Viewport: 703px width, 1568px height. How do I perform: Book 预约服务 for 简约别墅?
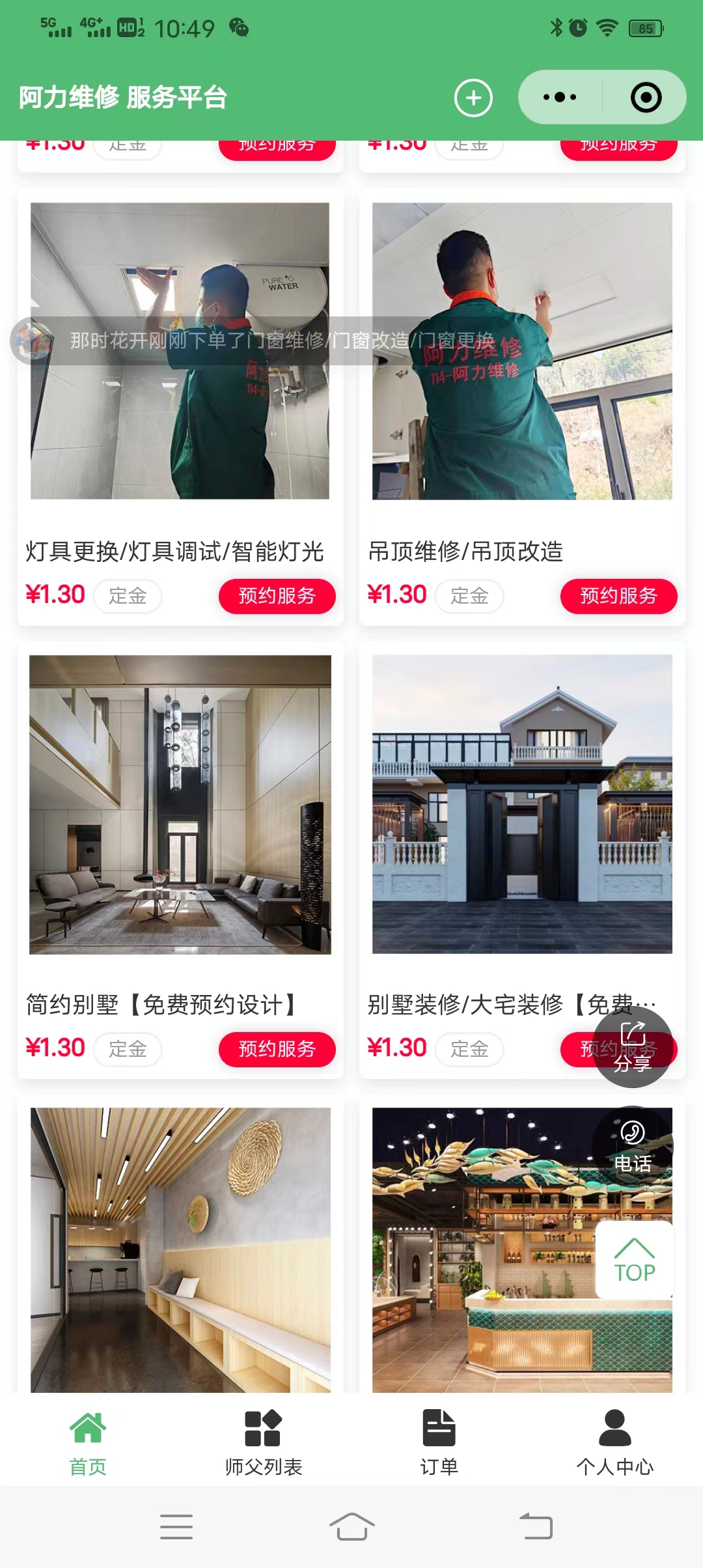click(277, 1049)
